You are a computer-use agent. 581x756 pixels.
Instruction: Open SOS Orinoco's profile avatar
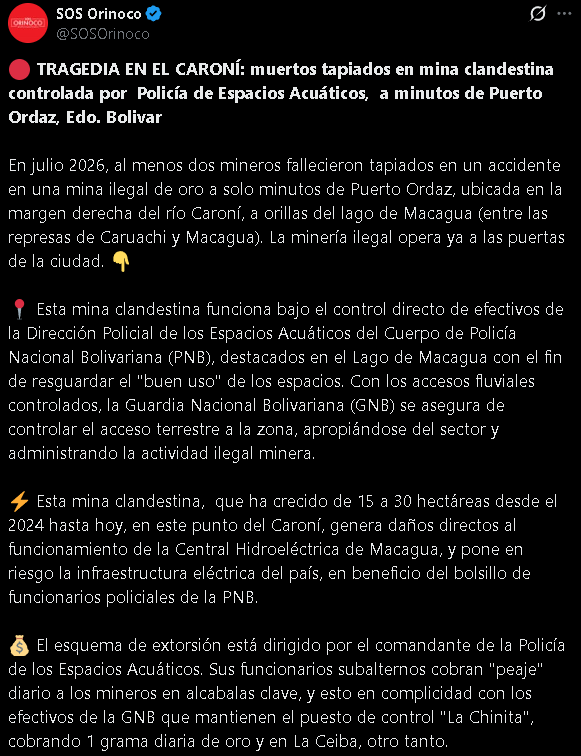click(x=27, y=23)
